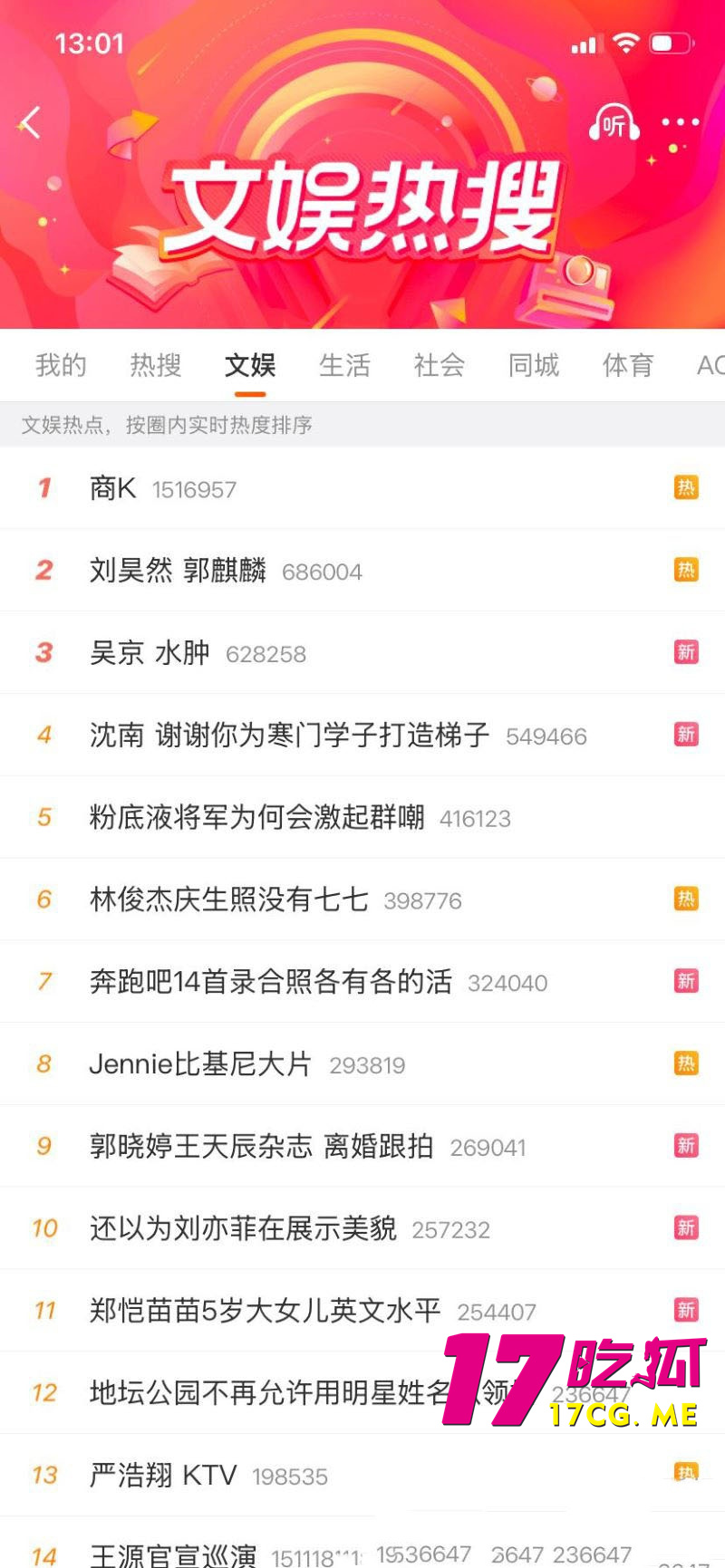Tap the battery indicator at top right
The width and height of the screenshot is (725, 1568).
point(671,43)
